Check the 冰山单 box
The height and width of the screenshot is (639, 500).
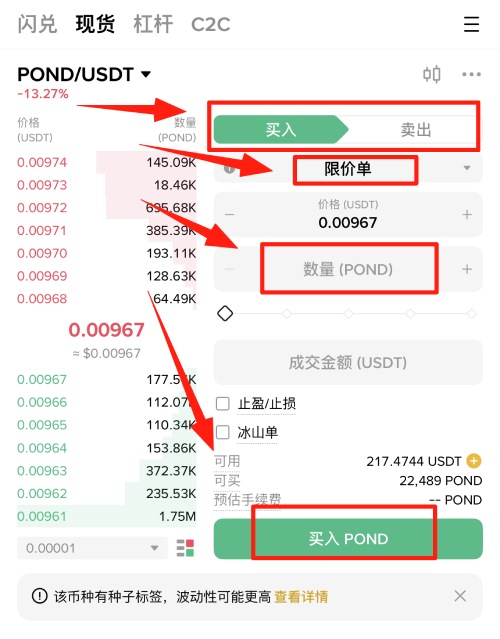222,432
